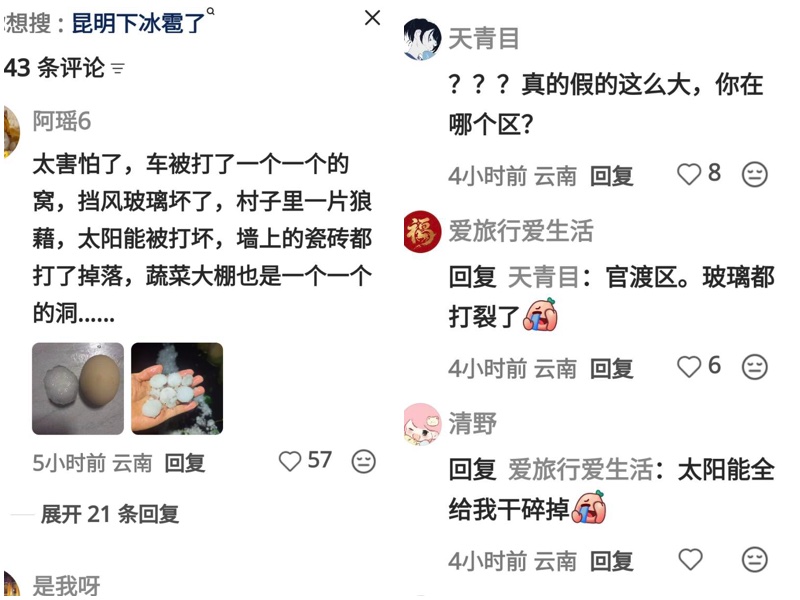
Task: Reply to 清野's comment
Action: tap(611, 561)
